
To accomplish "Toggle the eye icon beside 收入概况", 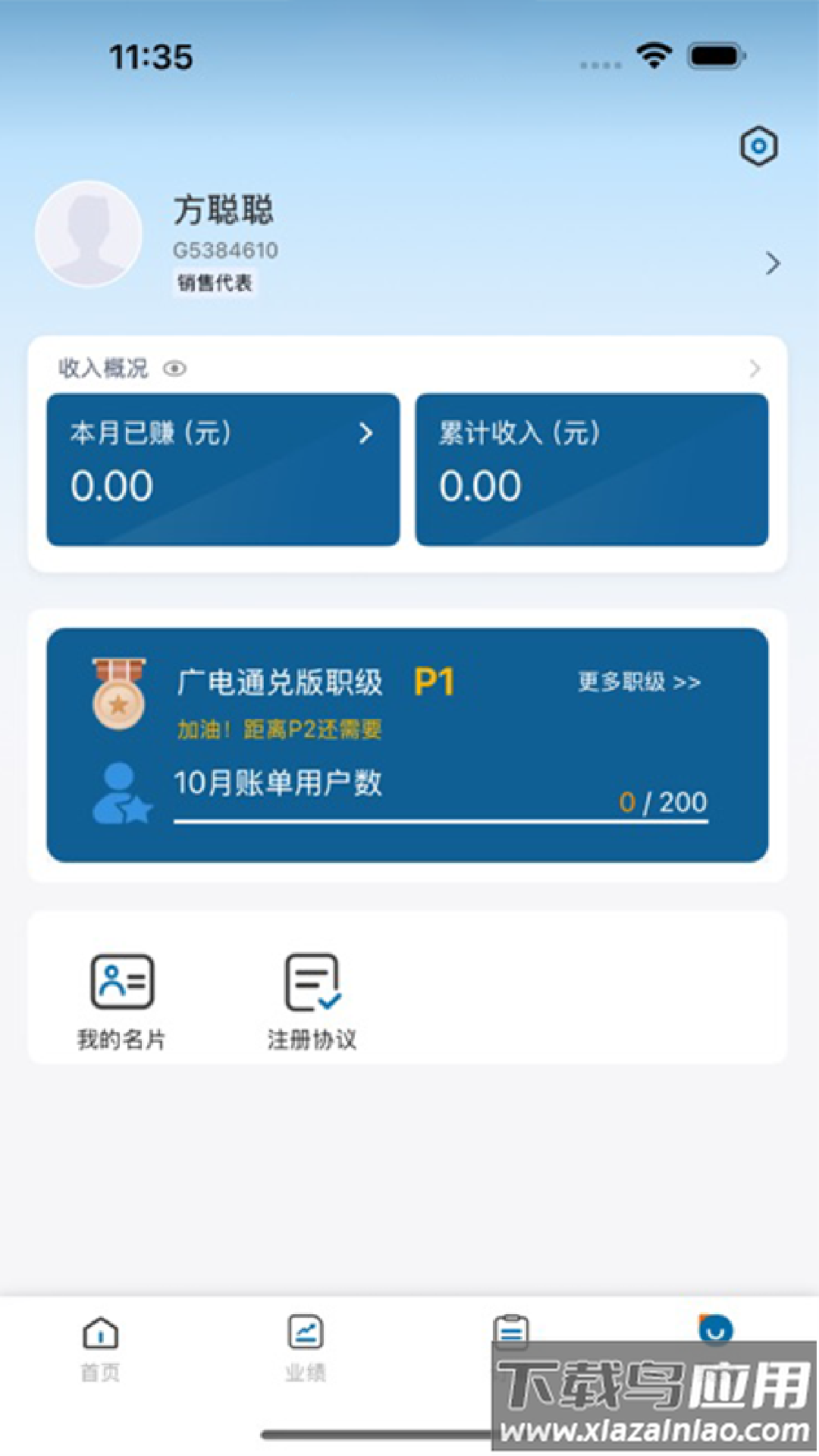I will pyautogui.click(x=176, y=369).
